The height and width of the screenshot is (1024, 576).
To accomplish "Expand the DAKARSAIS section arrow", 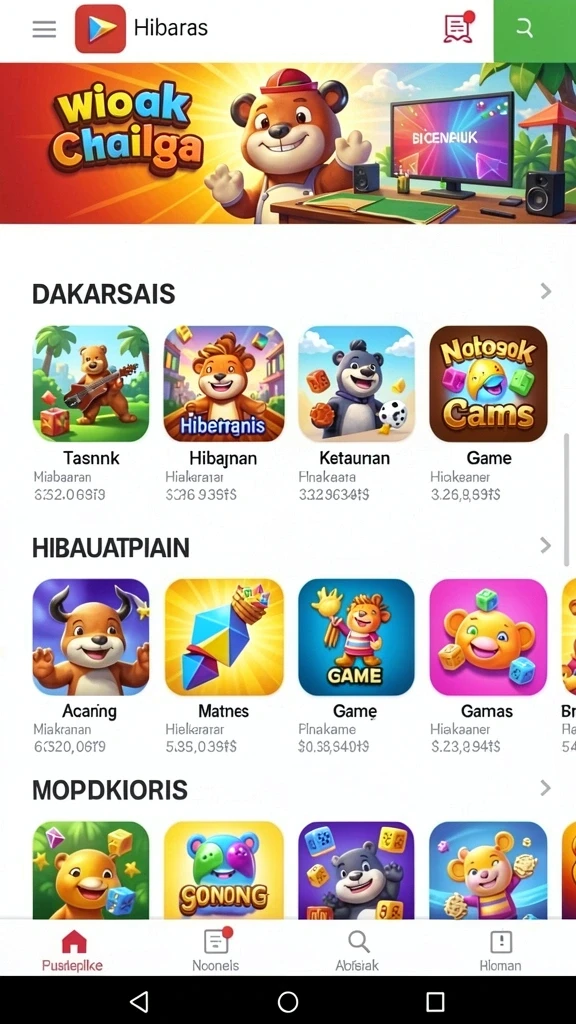I will [x=546, y=292].
